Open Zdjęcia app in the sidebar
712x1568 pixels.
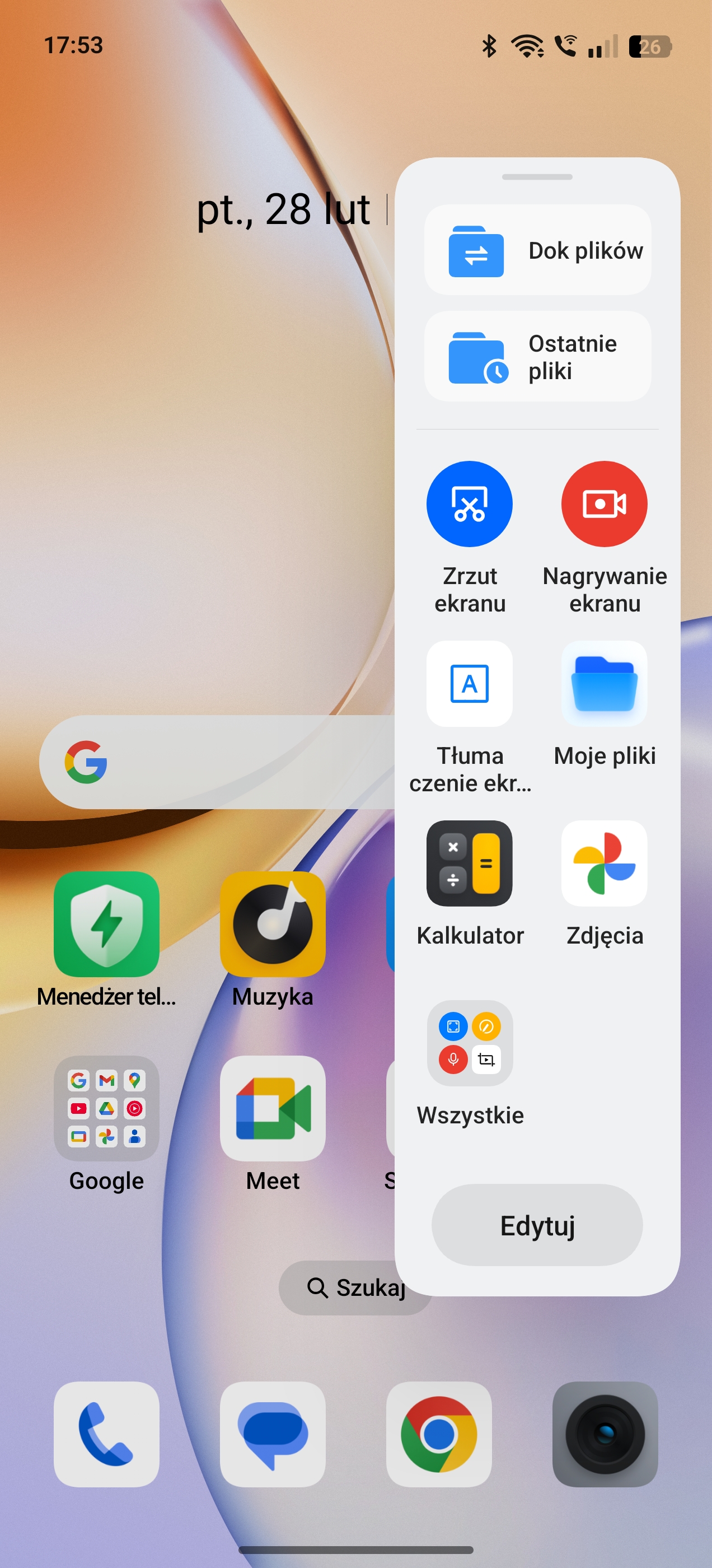[x=603, y=863]
